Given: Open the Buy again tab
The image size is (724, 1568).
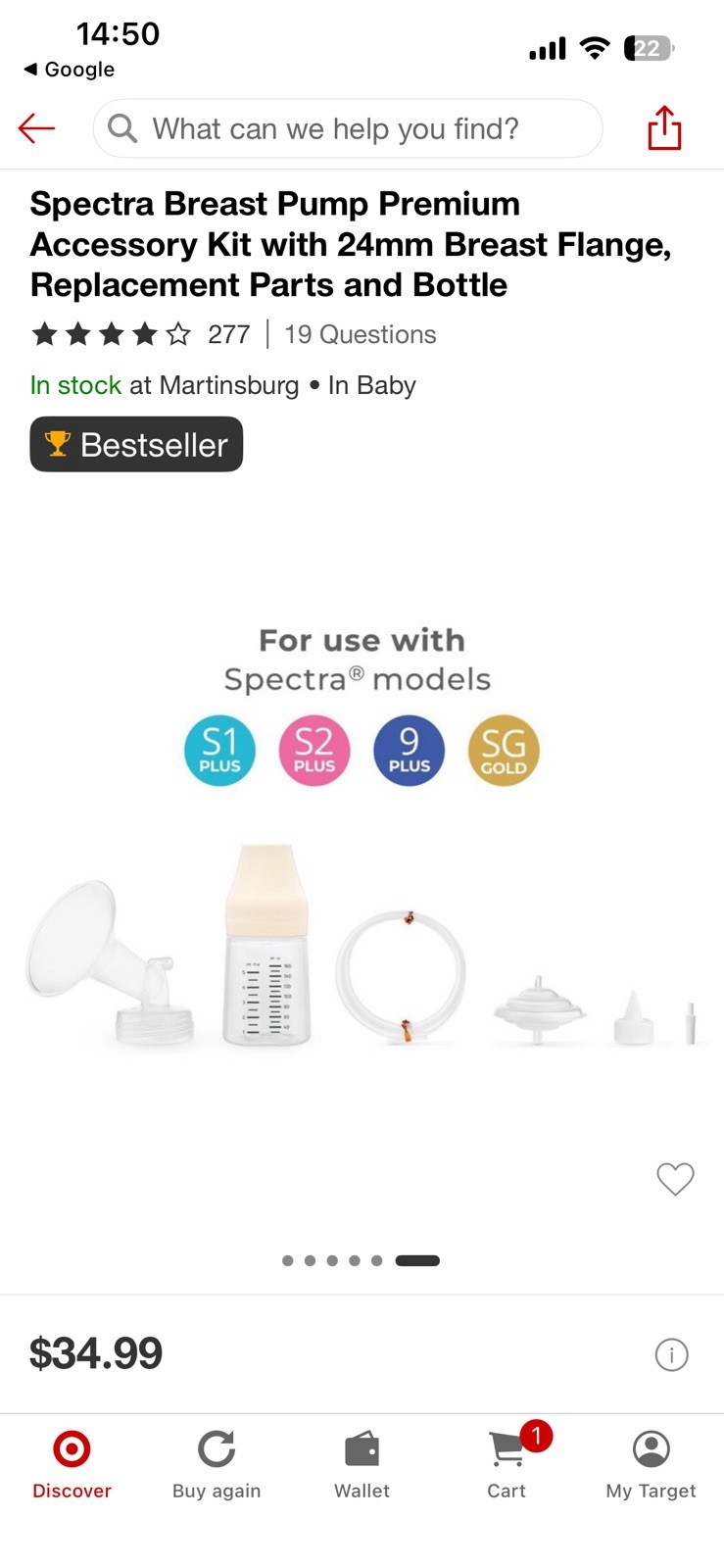Looking at the screenshot, I should click(217, 1464).
